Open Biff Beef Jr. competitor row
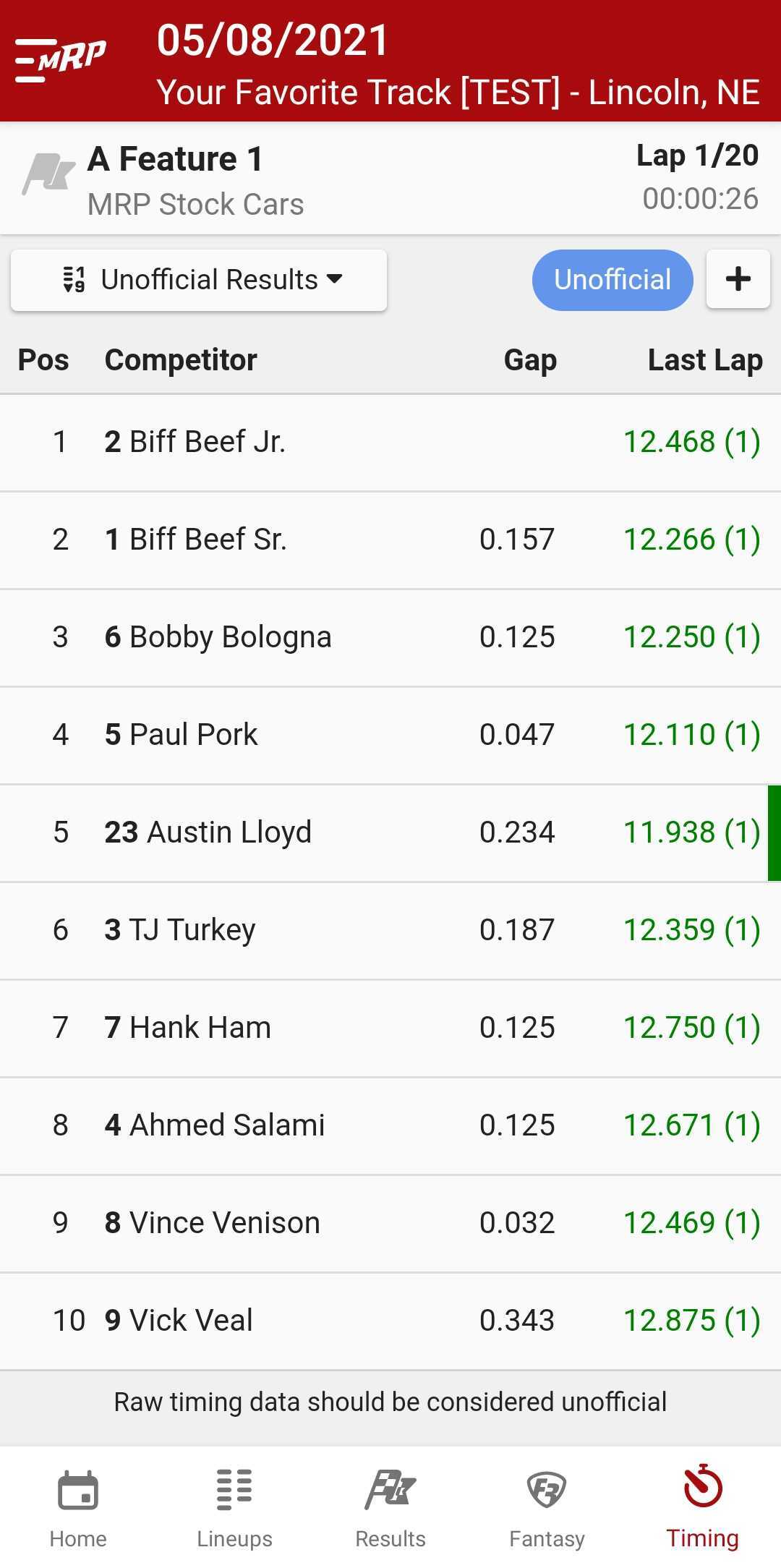 coord(390,442)
